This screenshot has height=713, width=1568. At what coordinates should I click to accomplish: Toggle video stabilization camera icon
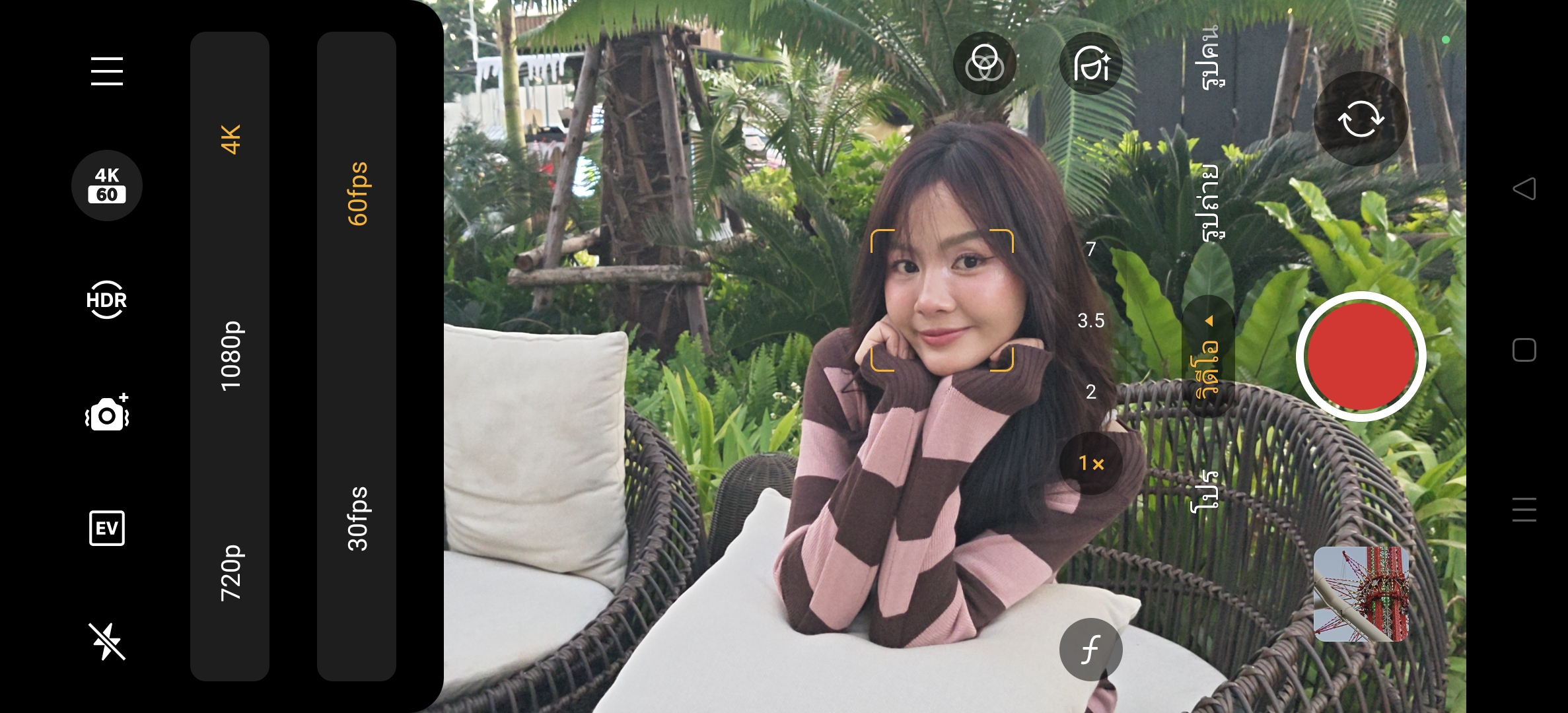(x=106, y=413)
